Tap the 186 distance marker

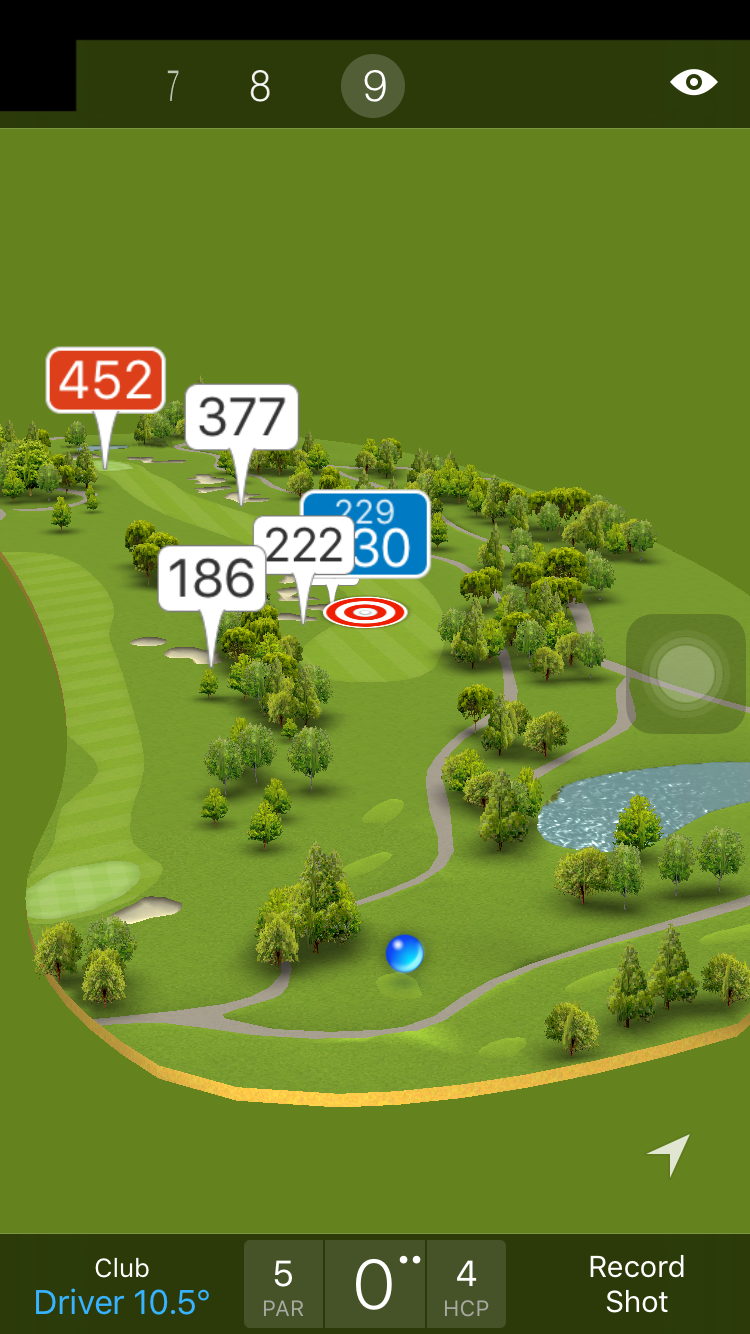point(212,578)
